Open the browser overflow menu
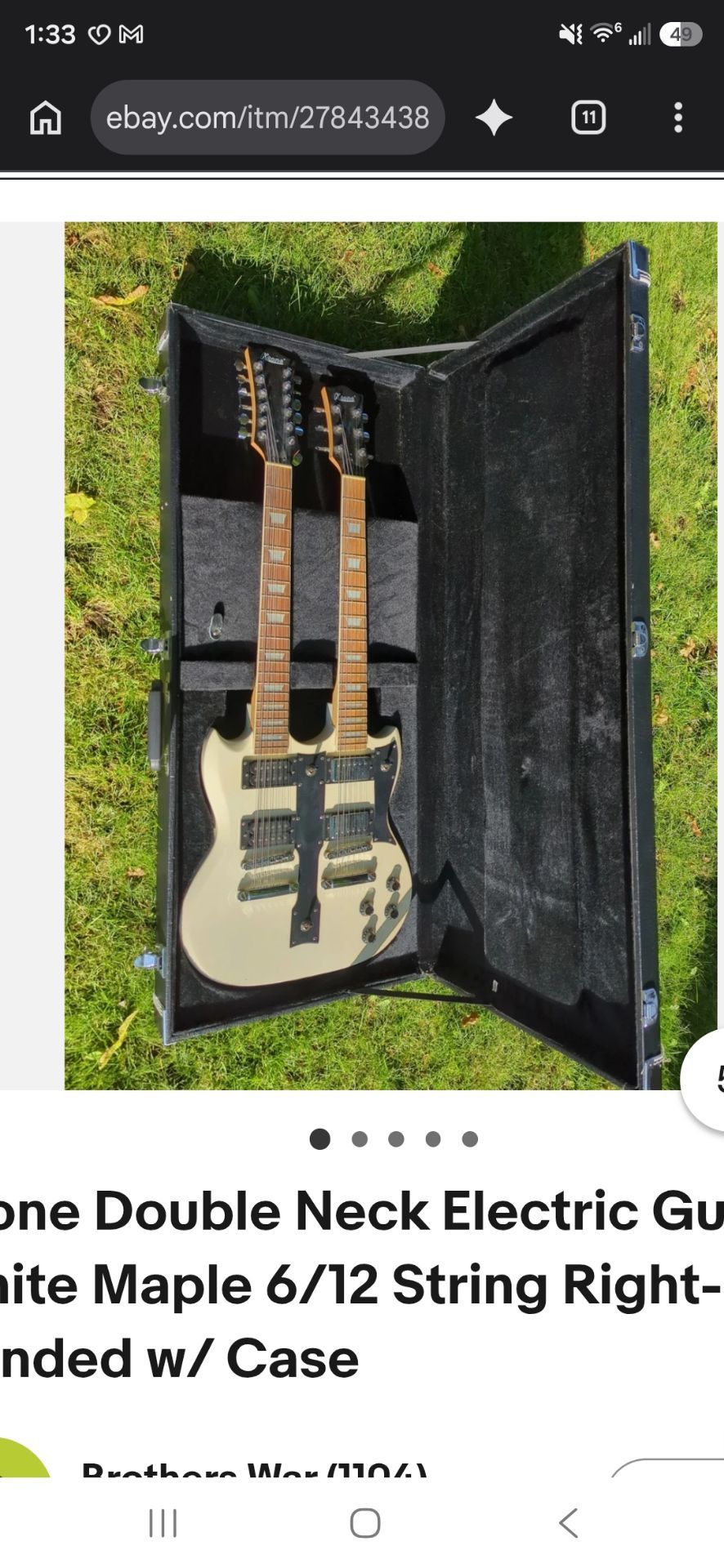The image size is (724, 1568). pos(678,118)
